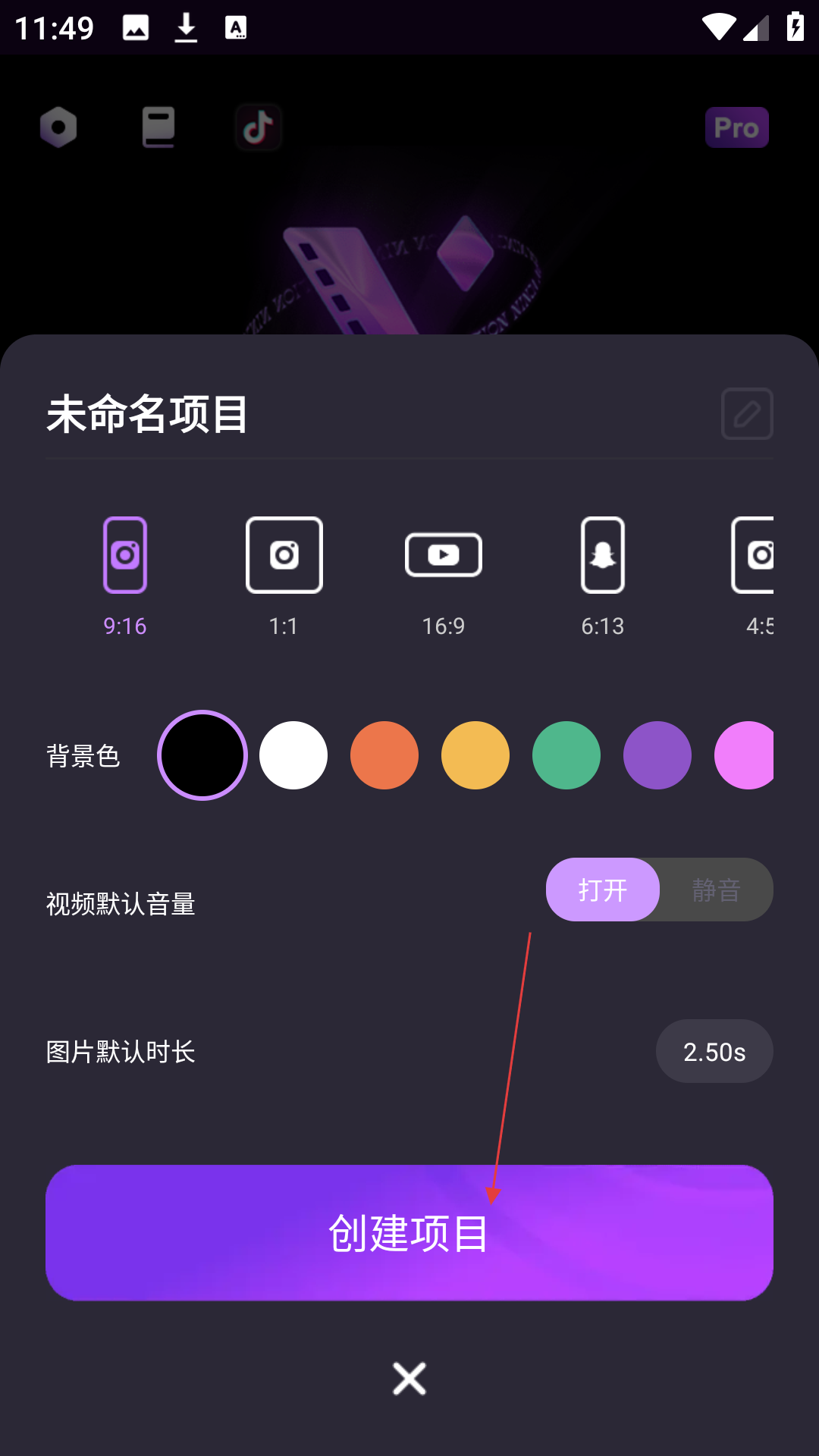819x1456 pixels.
Task: Choose the orange background color
Action: tap(384, 755)
